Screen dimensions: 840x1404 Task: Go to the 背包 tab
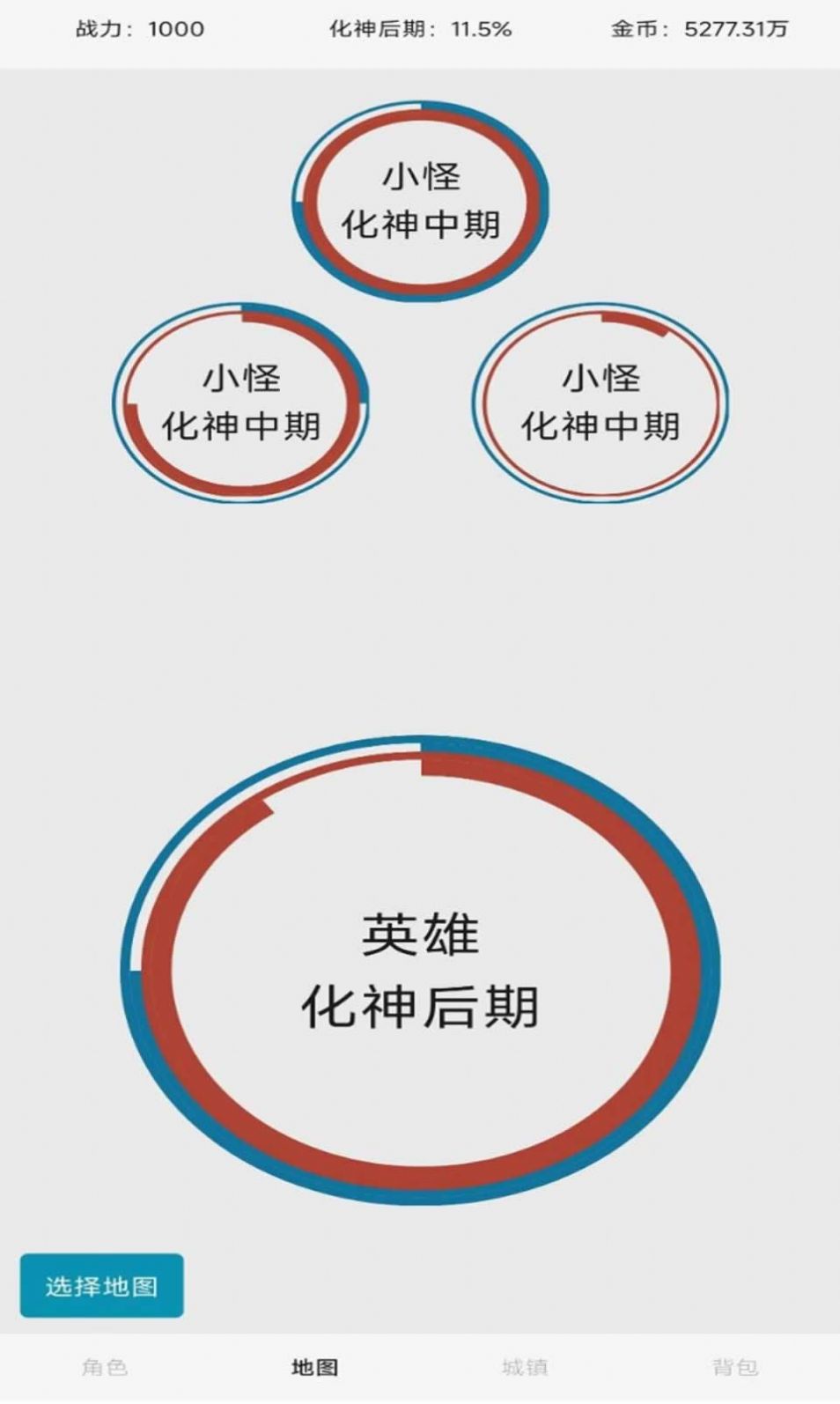735,1367
